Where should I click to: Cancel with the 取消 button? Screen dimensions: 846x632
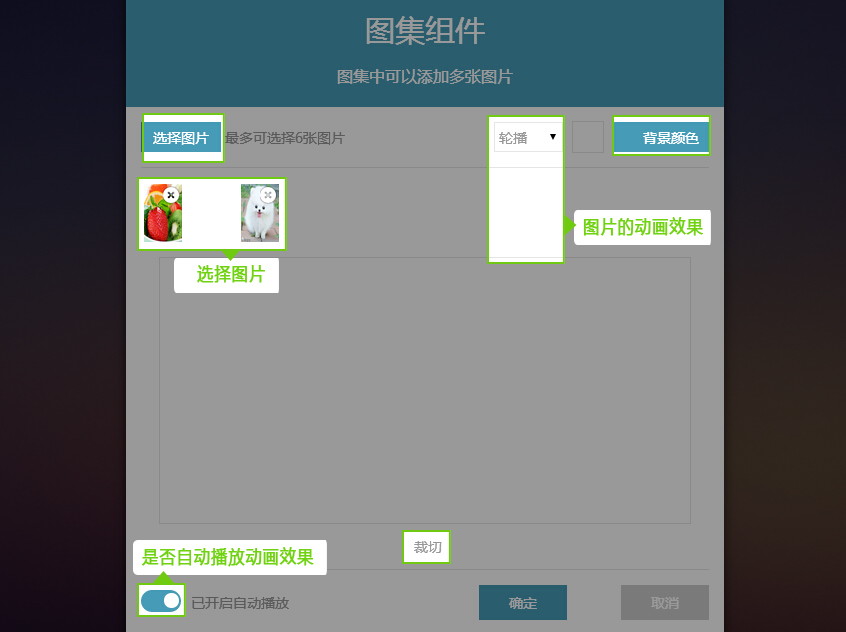click(x=664, y=603)
